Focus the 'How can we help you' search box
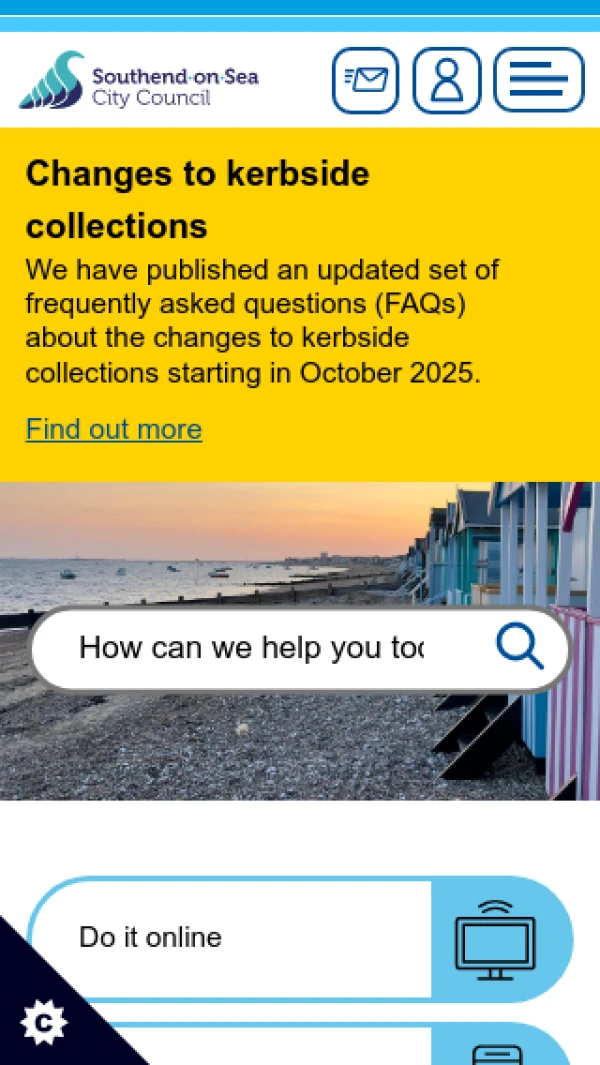Image resolution: width=600 pixels, height=1065 pixels. [250, 648]
